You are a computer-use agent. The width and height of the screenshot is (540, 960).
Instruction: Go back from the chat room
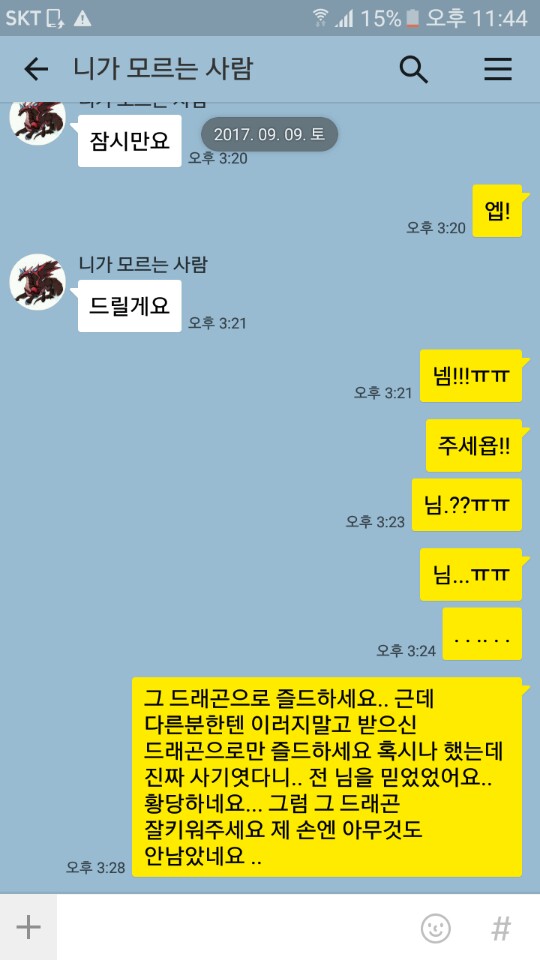pyautogui.click(x=36, y=69)
